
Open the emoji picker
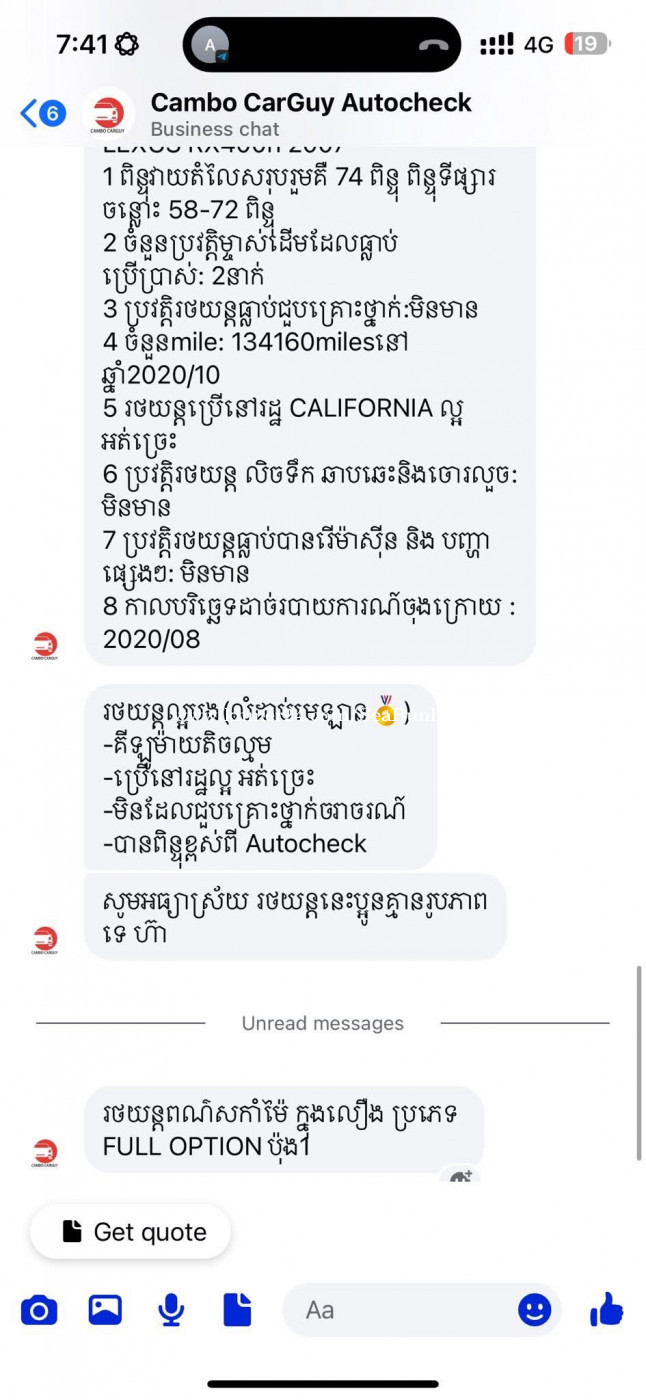pos(535,1310)
